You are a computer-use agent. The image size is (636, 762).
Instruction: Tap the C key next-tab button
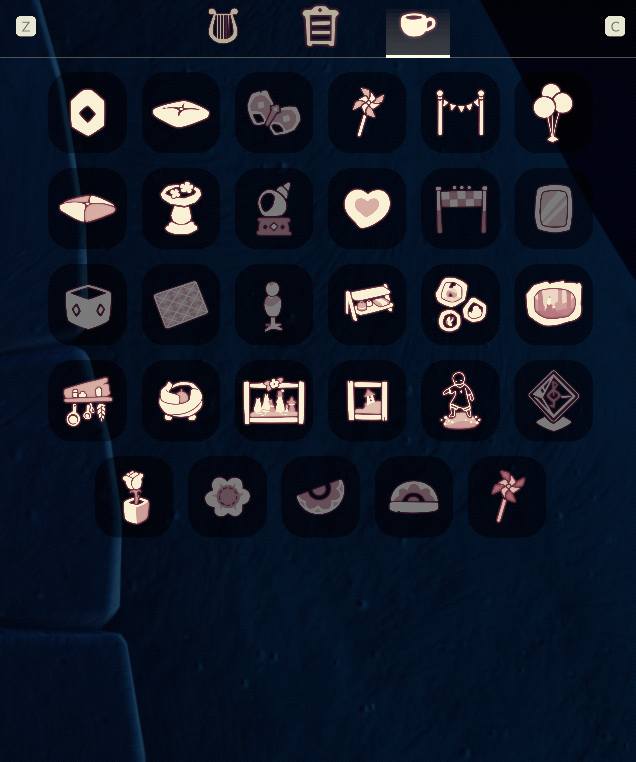(x=615, y=27)
